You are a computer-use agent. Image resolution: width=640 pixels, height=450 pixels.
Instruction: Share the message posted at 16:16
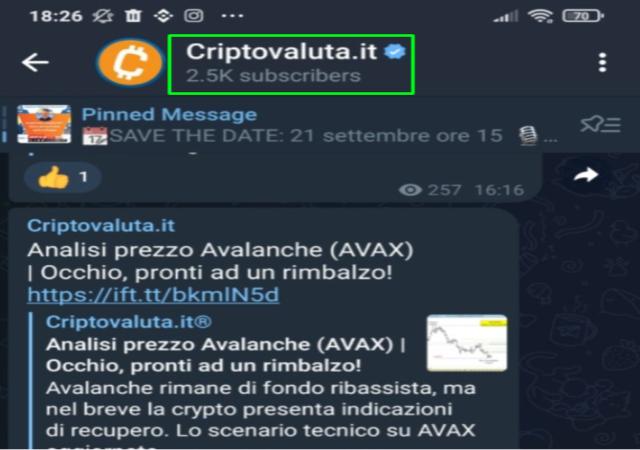pos(586,176)
